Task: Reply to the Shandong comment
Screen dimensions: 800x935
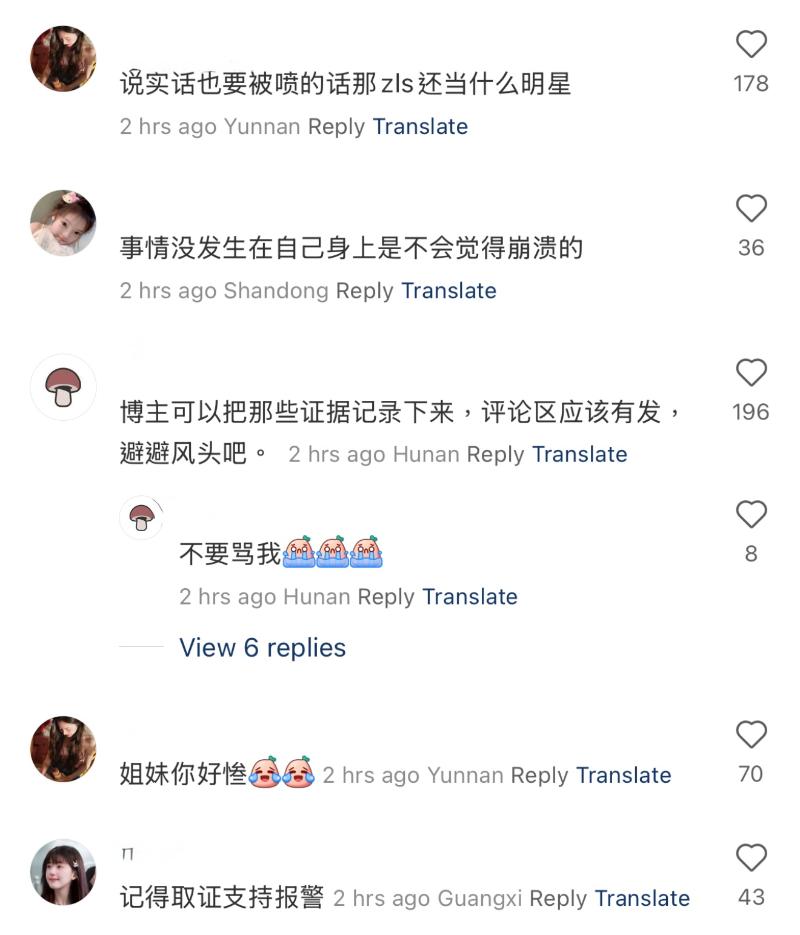Action: pos(364,291)
